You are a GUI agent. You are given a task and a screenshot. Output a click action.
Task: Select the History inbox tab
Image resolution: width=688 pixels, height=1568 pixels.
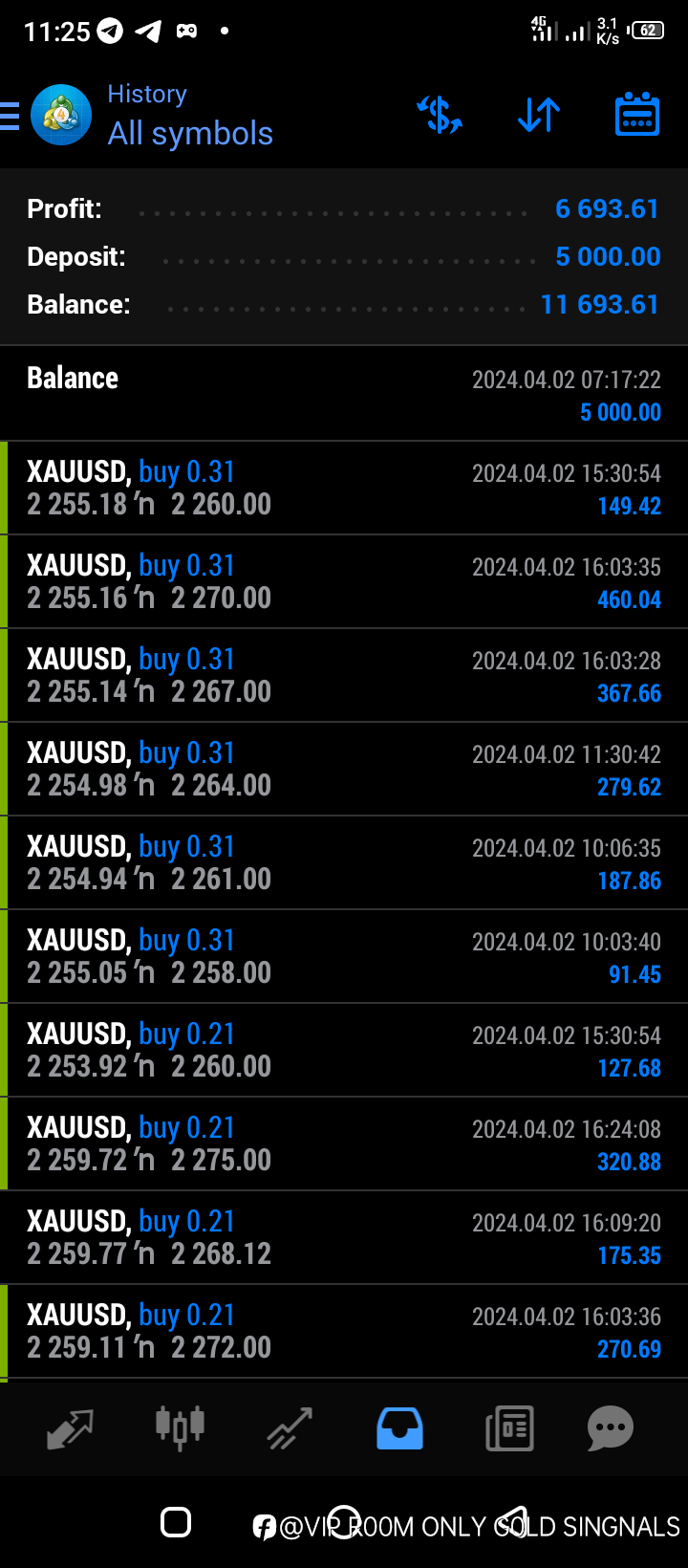point(399,1428)
